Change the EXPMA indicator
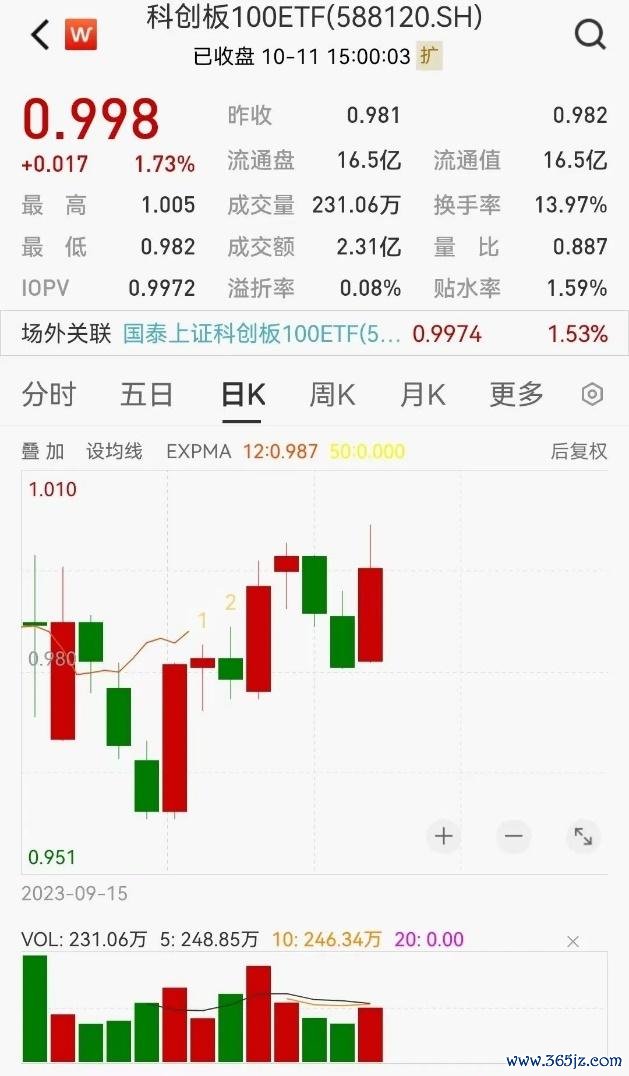 (x=199, y=452)
